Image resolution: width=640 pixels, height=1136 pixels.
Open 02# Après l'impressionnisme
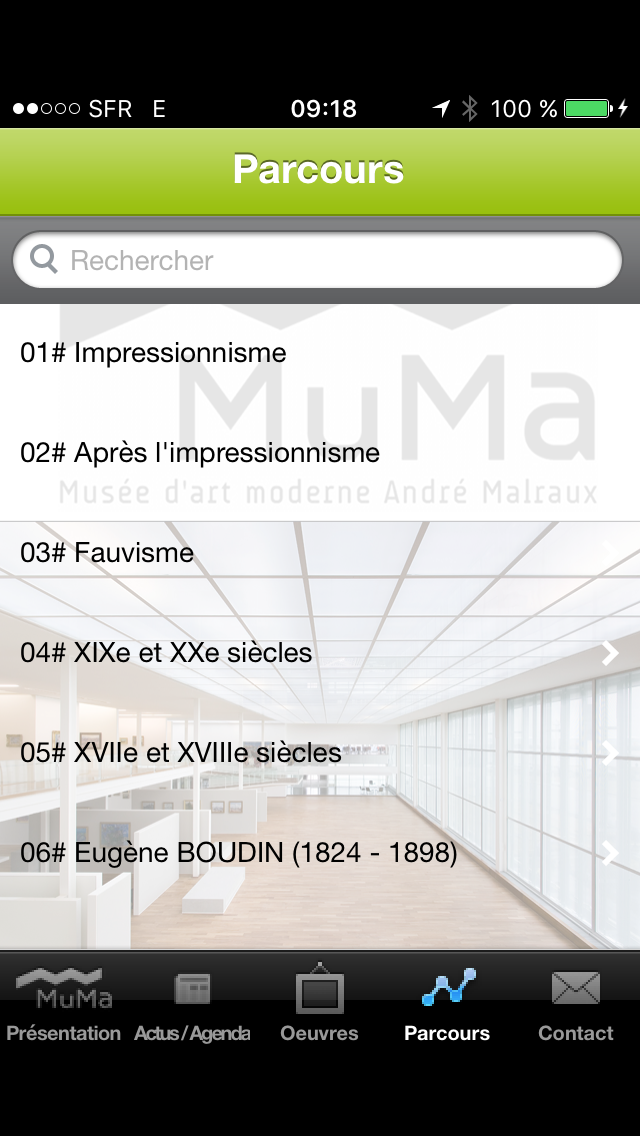click(x=318, y=453)
